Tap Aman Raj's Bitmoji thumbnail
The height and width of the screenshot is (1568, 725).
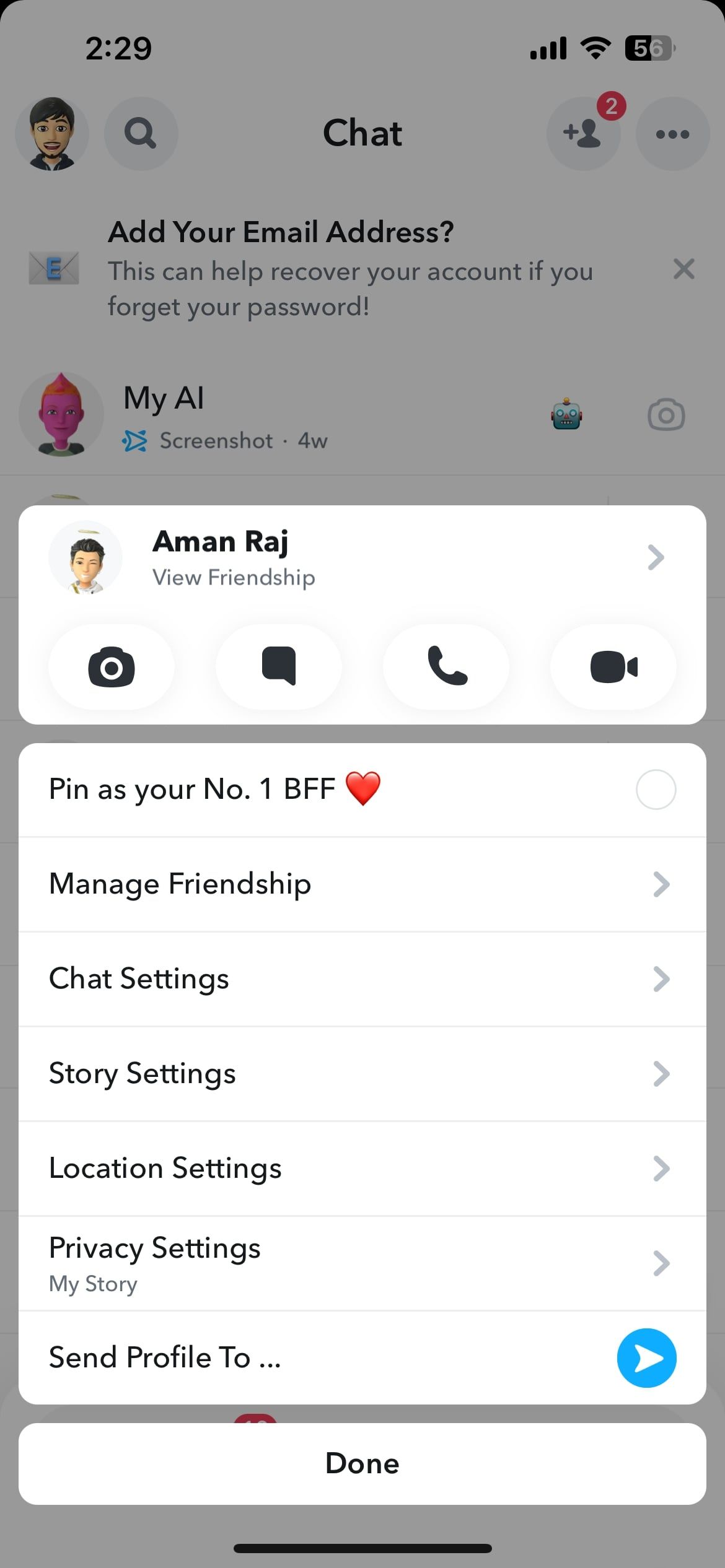(x=86, y=557)
